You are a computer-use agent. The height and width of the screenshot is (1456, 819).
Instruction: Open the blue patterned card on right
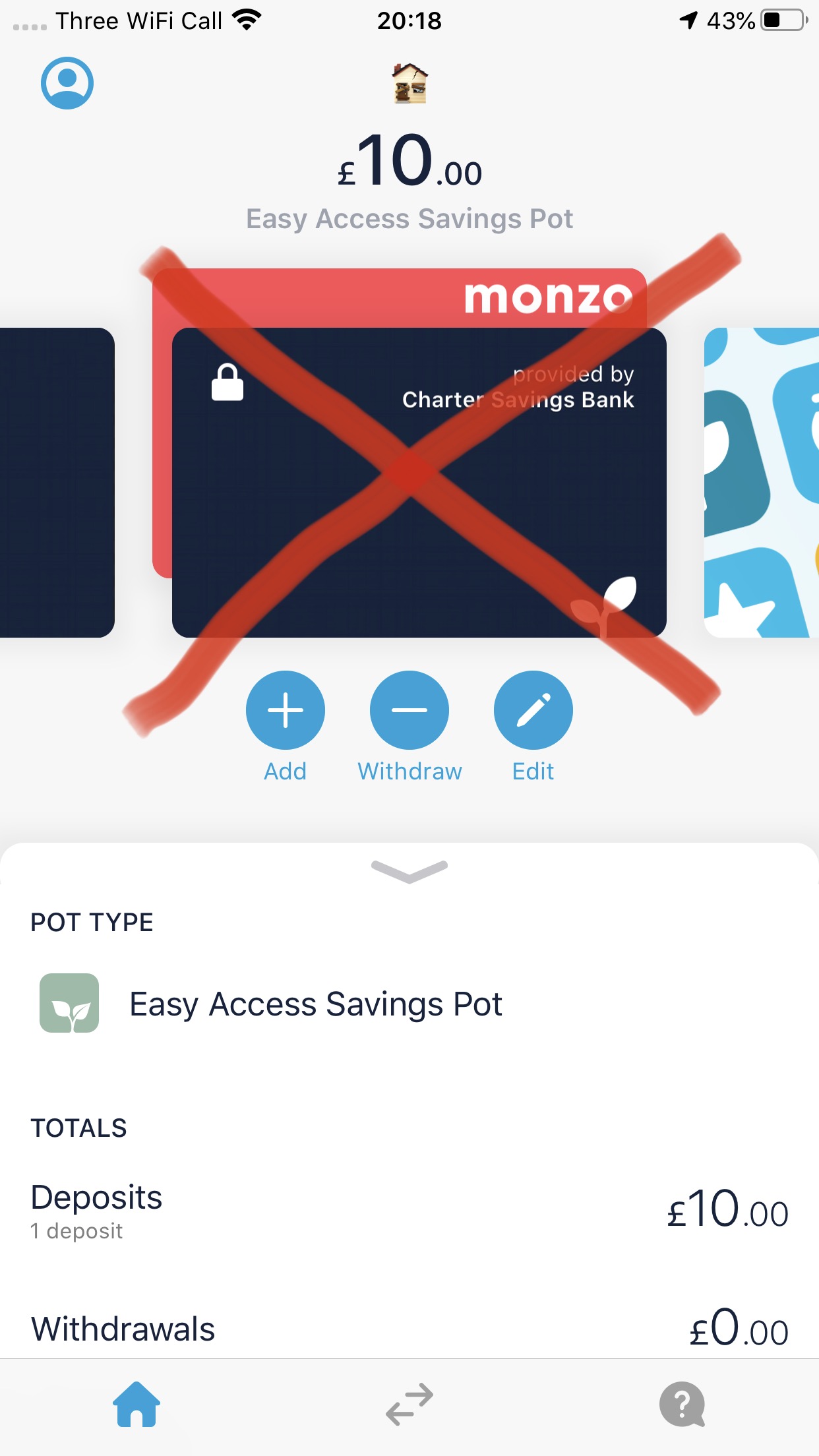tap(762, 482)
